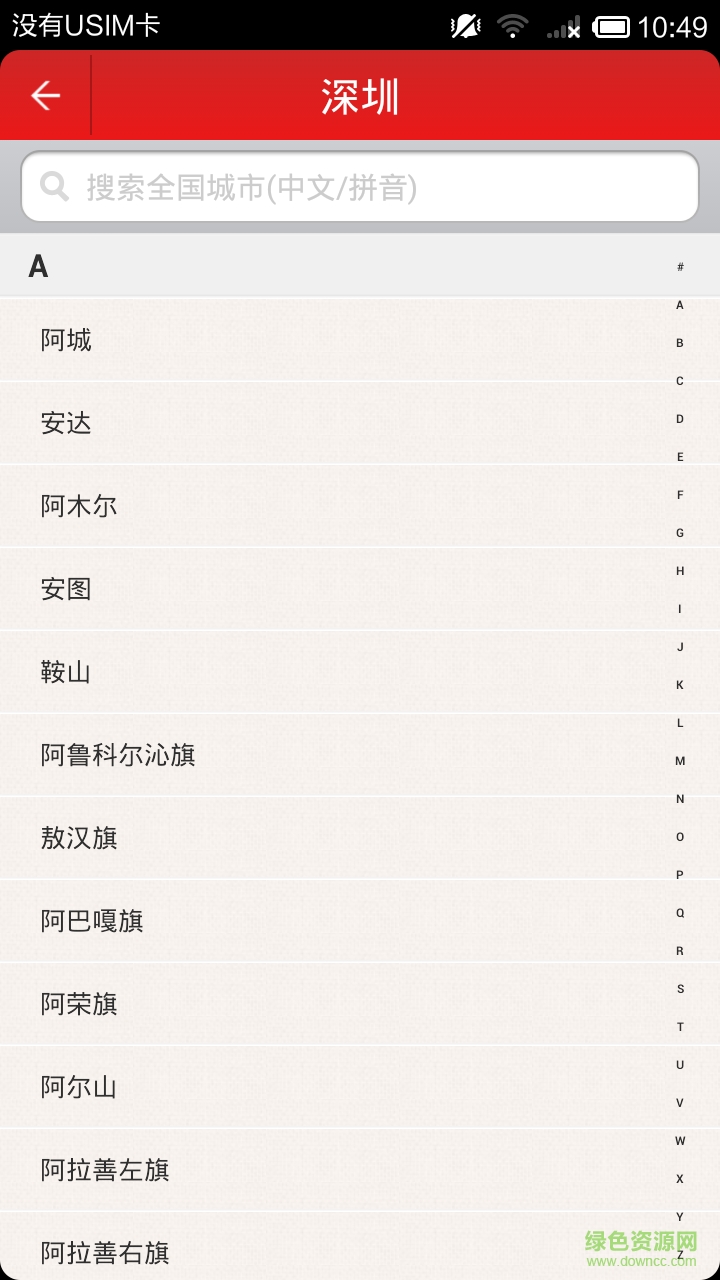
Task: Tap the clock showing 10:49
Action: [675, 24]
